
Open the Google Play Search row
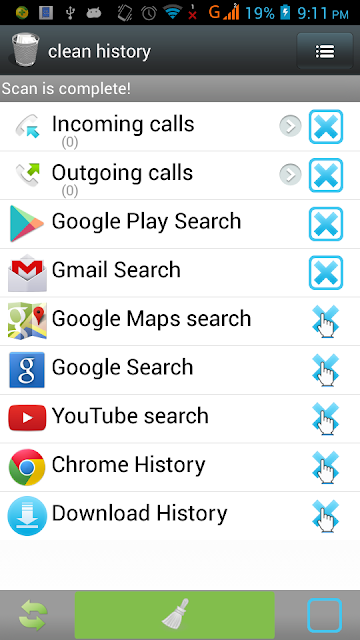tap(180, 224)
